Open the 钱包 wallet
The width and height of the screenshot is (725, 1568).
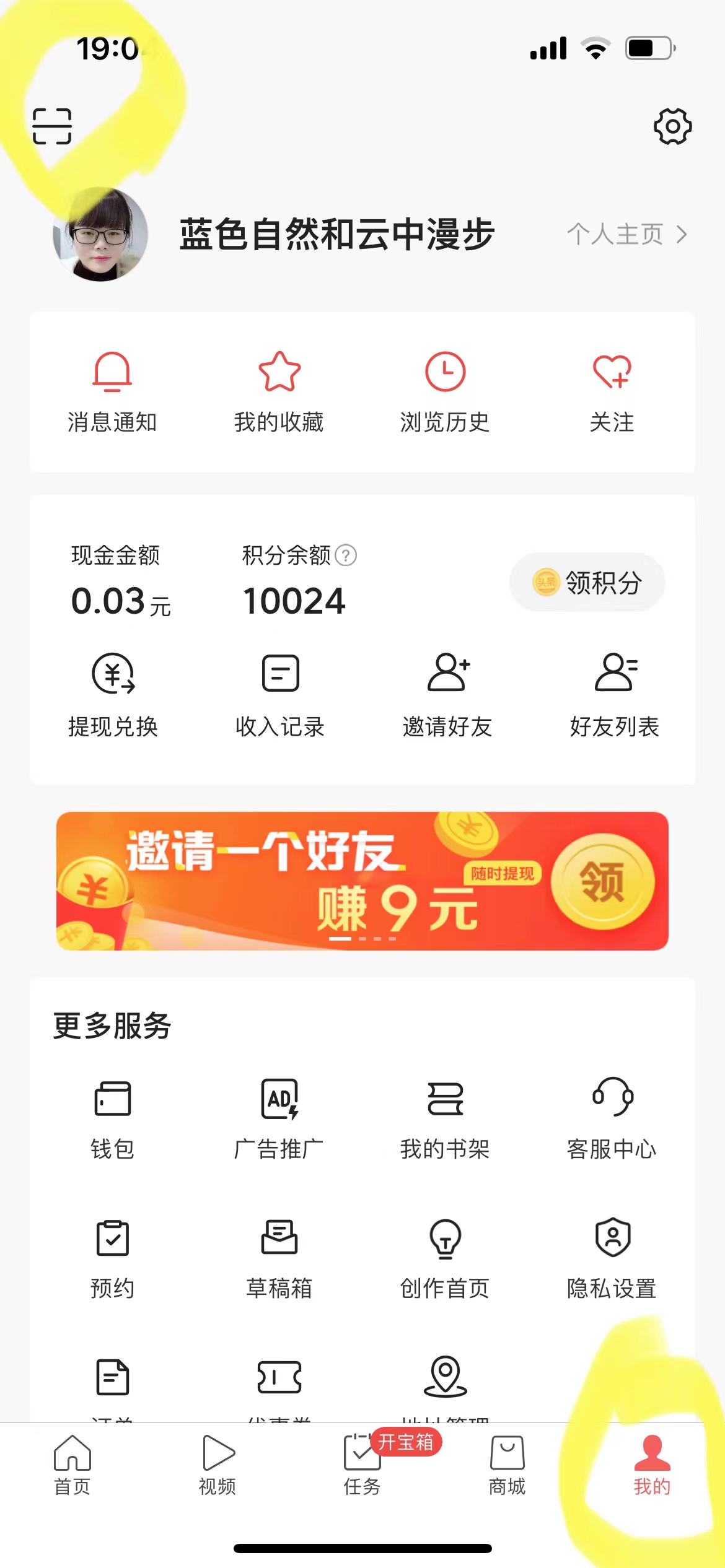pos(113,1121)
